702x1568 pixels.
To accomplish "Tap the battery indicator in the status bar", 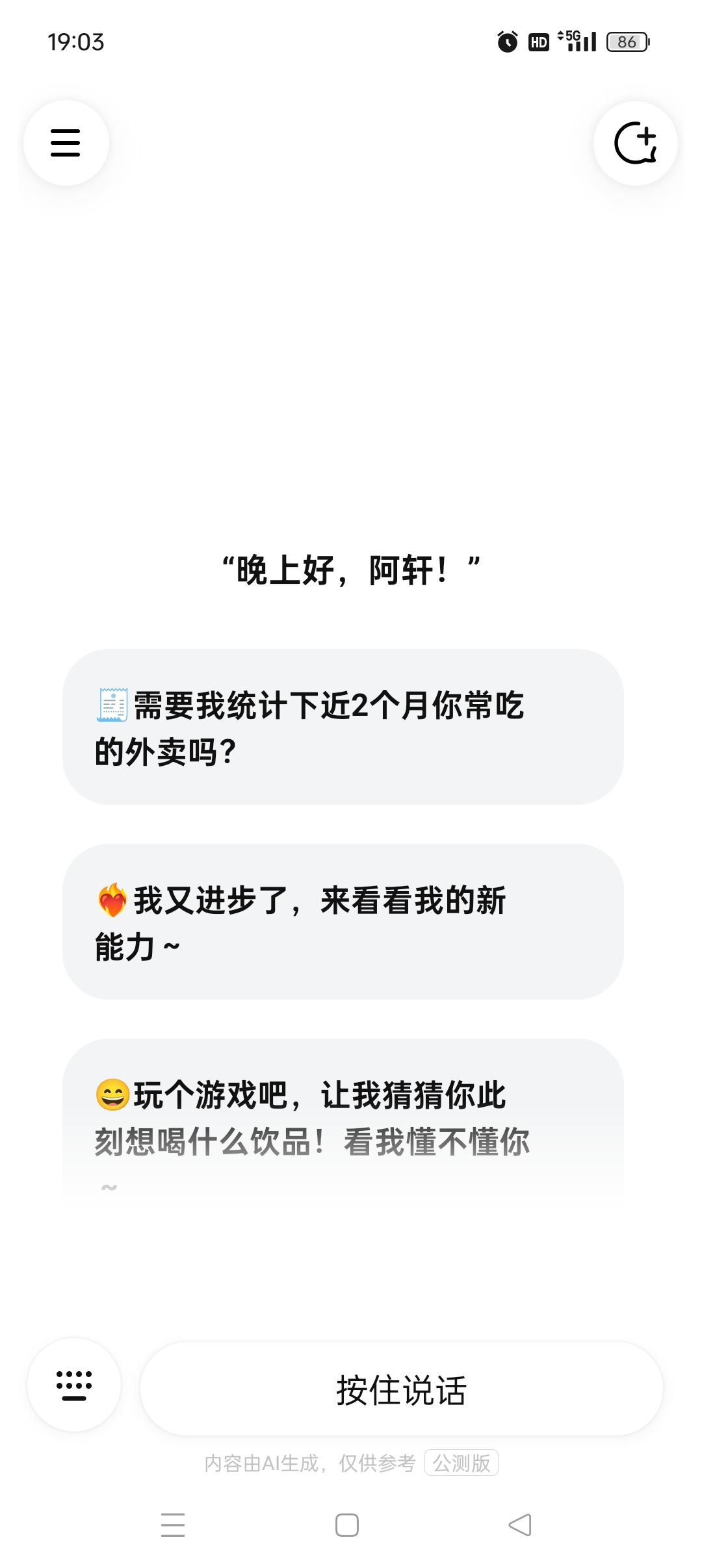I will coord(626,42).
